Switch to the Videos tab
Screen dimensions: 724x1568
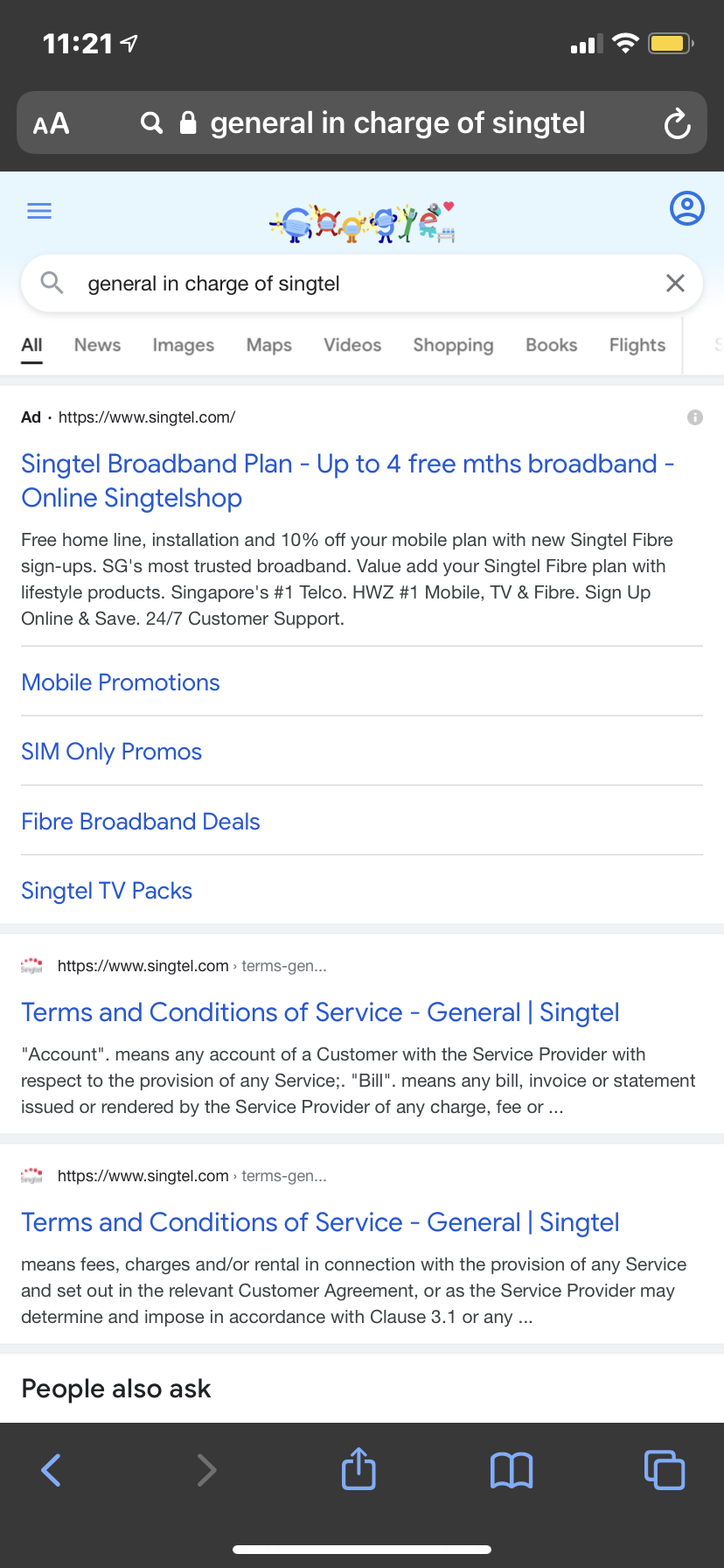click(352, 345)
